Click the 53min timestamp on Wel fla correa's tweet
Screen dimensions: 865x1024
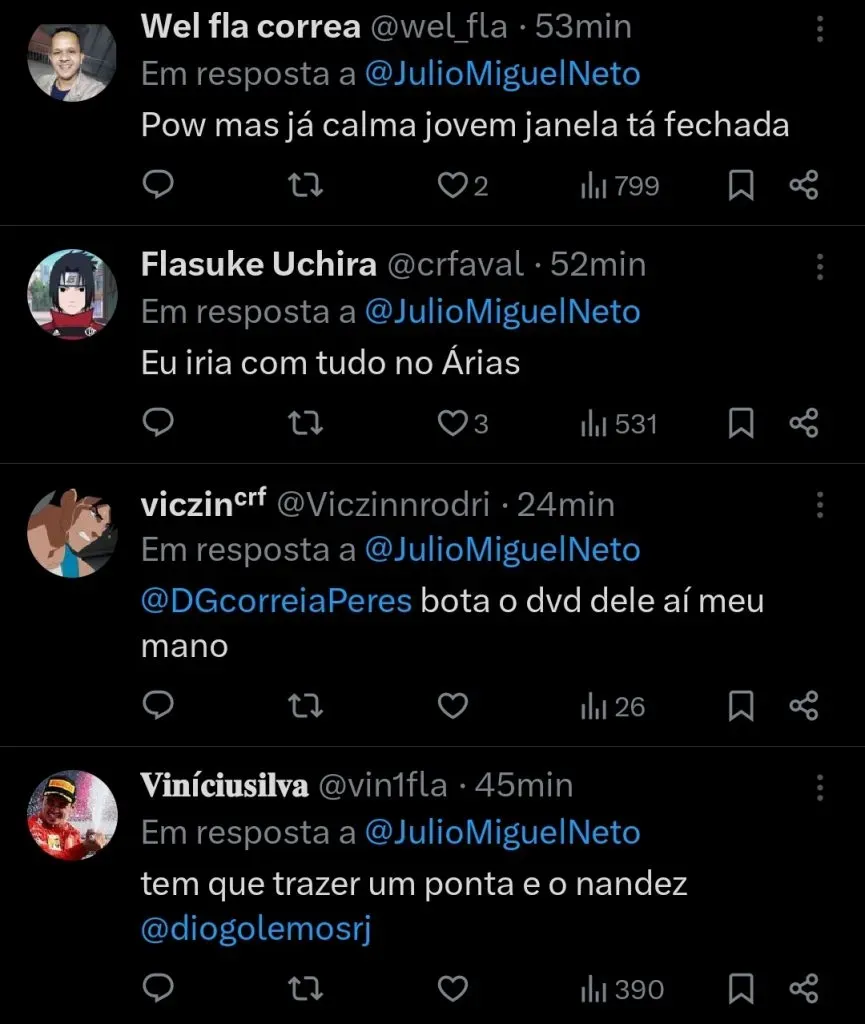[x=581, y=27]
